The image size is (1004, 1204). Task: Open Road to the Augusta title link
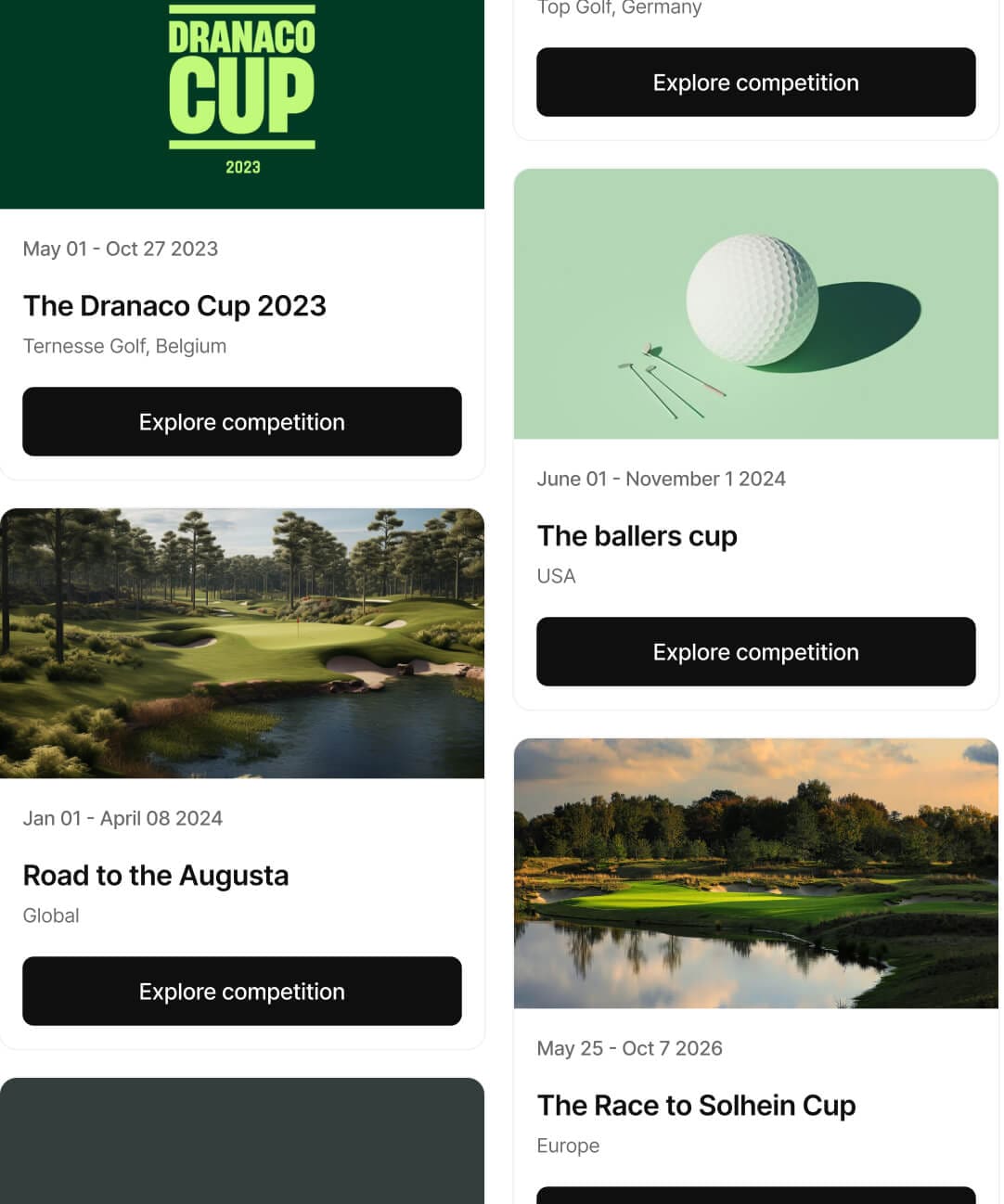tap(155, 876)
